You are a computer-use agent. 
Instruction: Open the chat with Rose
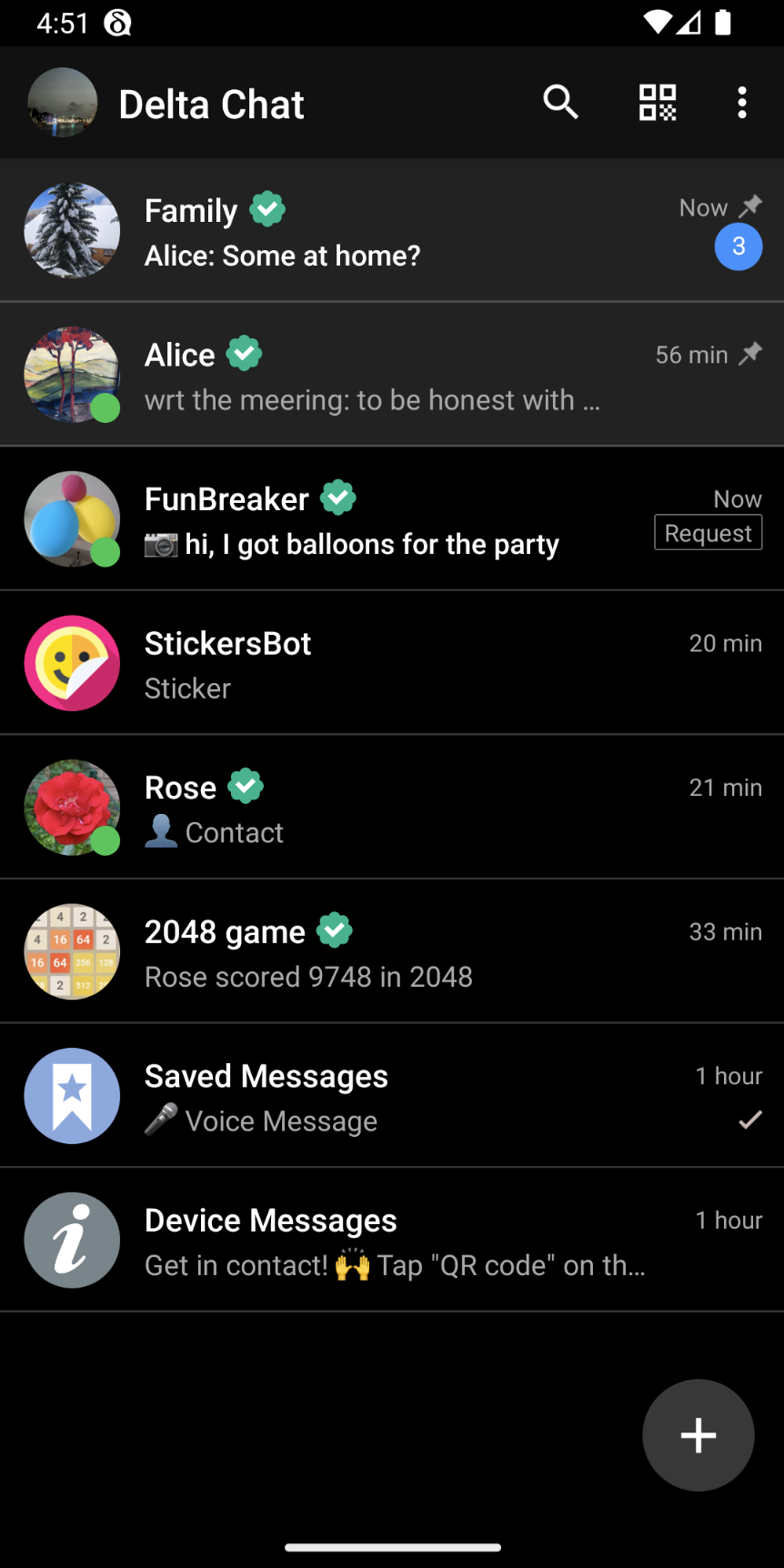point(391,808)
